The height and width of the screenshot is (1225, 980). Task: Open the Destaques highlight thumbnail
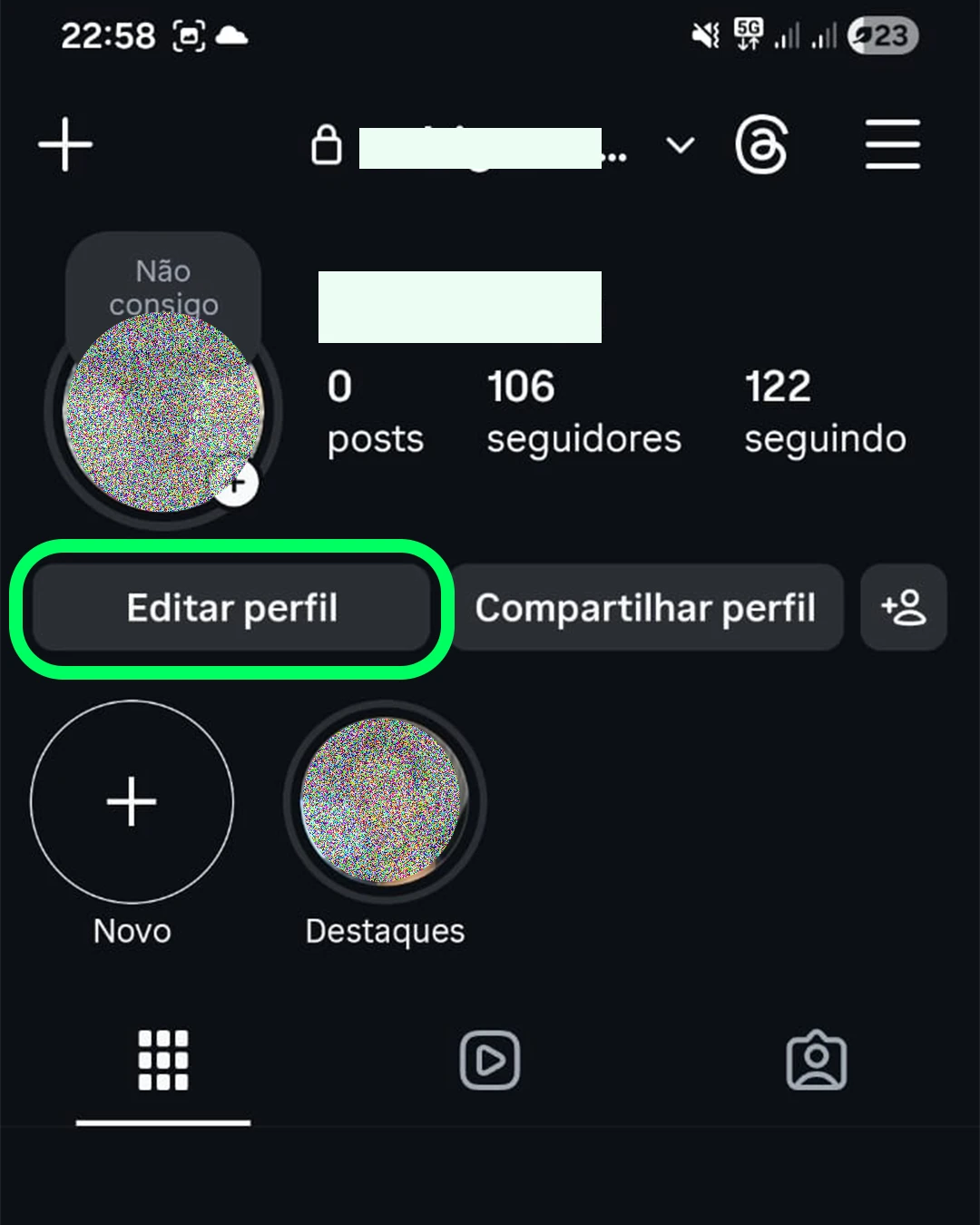[x=383, y=800]
